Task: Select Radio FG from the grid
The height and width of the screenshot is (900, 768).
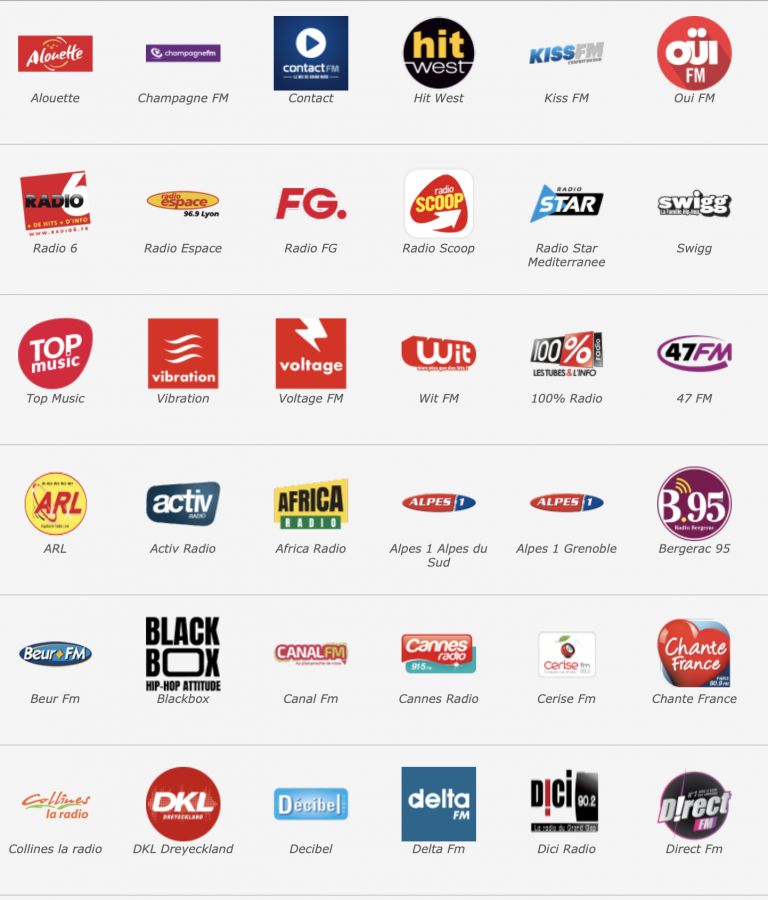Action: click(x=311, y=204)
